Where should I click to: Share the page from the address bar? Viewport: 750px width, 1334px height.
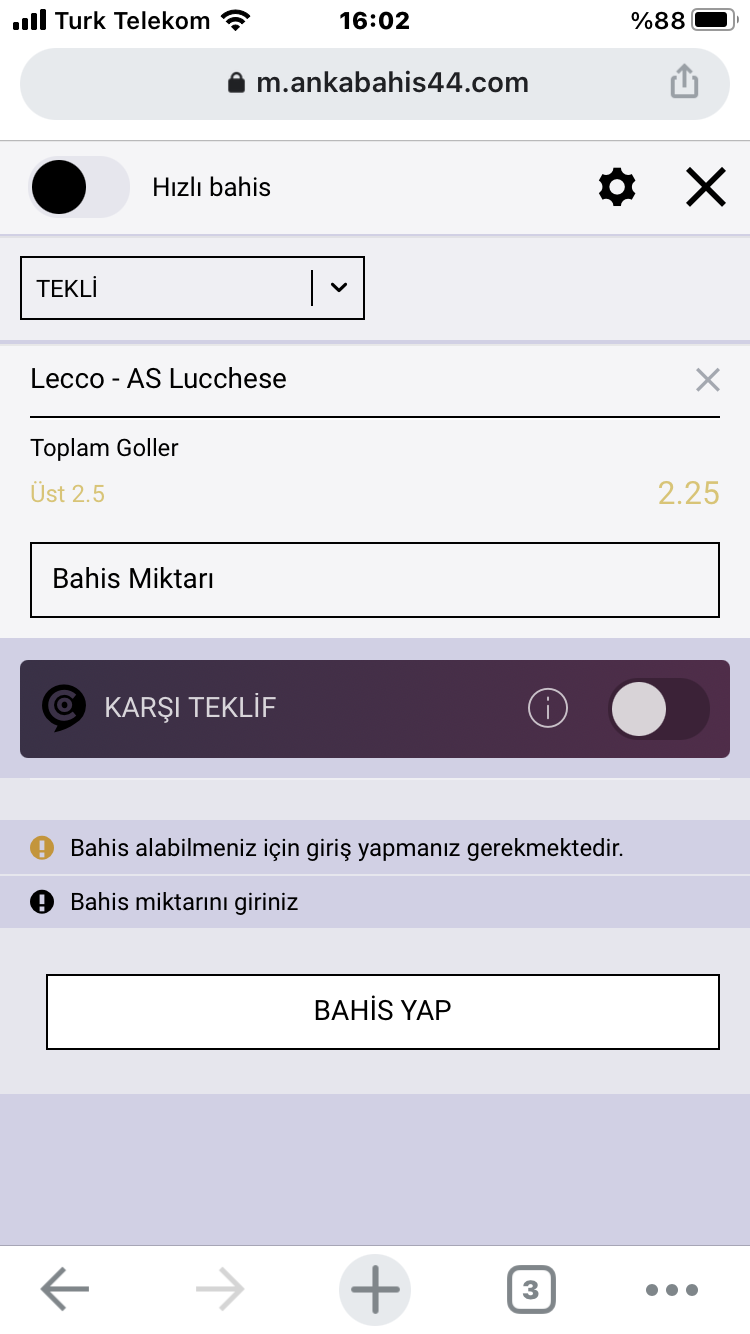(x=684, y=82)
